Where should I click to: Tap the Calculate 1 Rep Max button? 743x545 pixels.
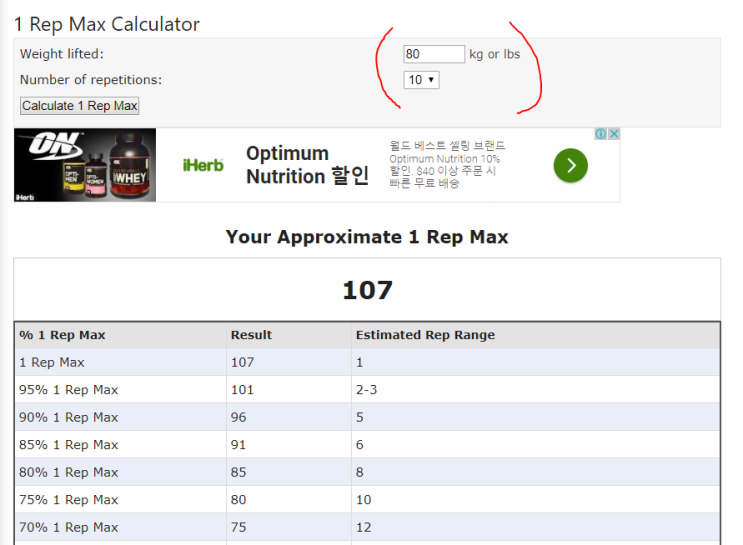click(x=80, y=106)
